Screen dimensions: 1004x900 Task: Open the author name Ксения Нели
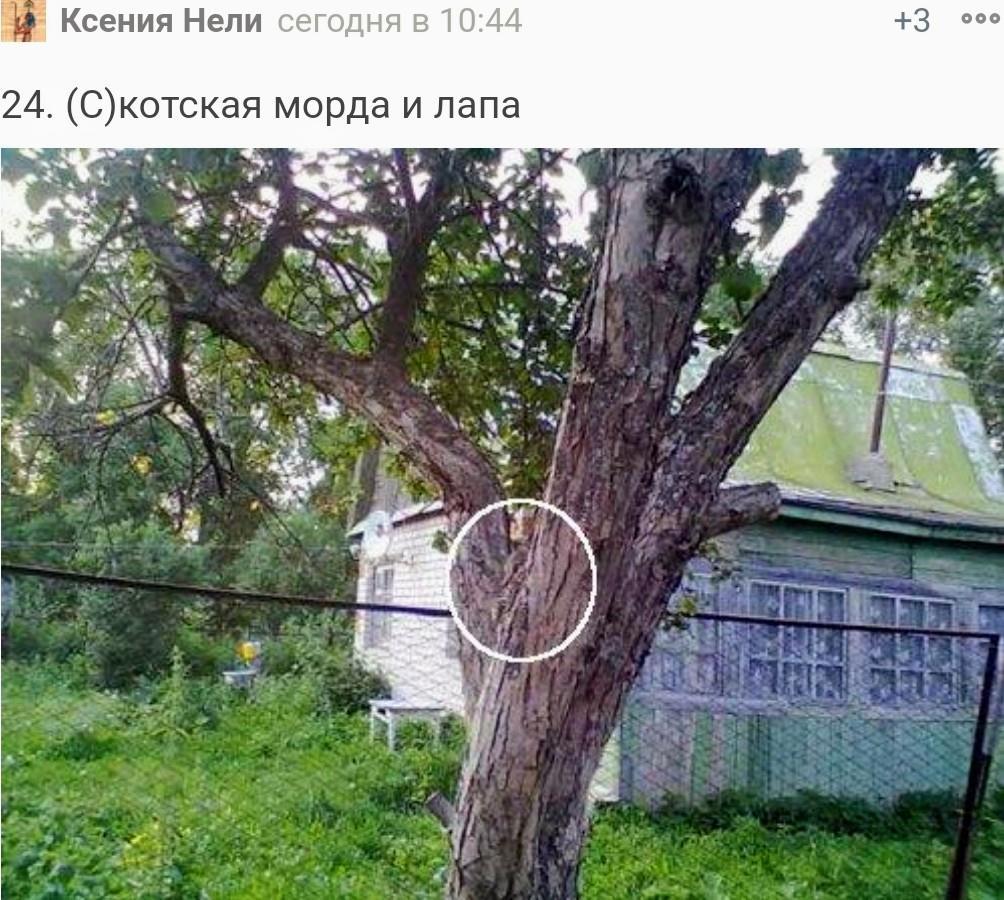[x=161, y=21]
